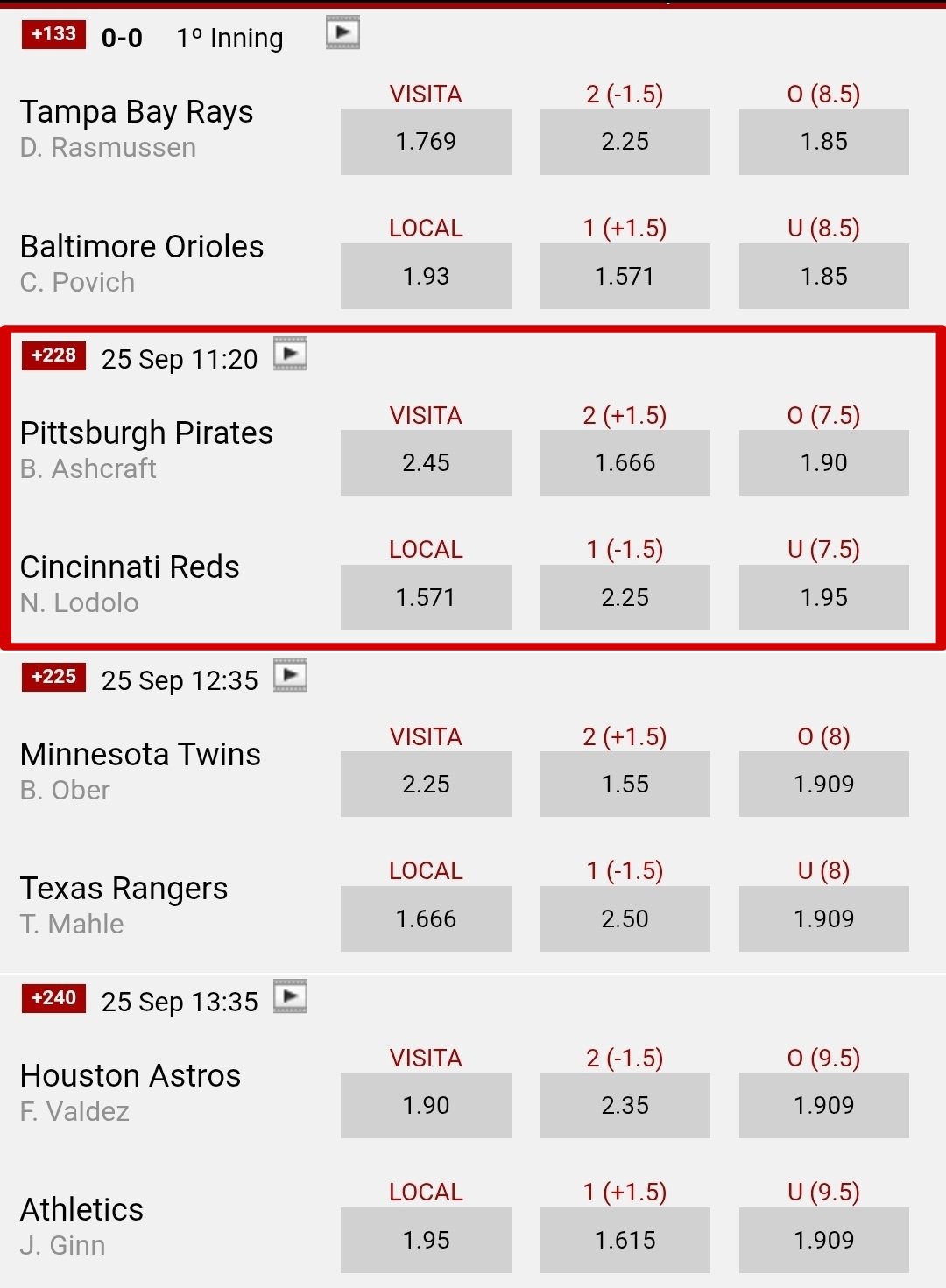Open the +225 markets for Twins vs Rangers
Viewport: 946px width, 1288px height.
[53, 678]
